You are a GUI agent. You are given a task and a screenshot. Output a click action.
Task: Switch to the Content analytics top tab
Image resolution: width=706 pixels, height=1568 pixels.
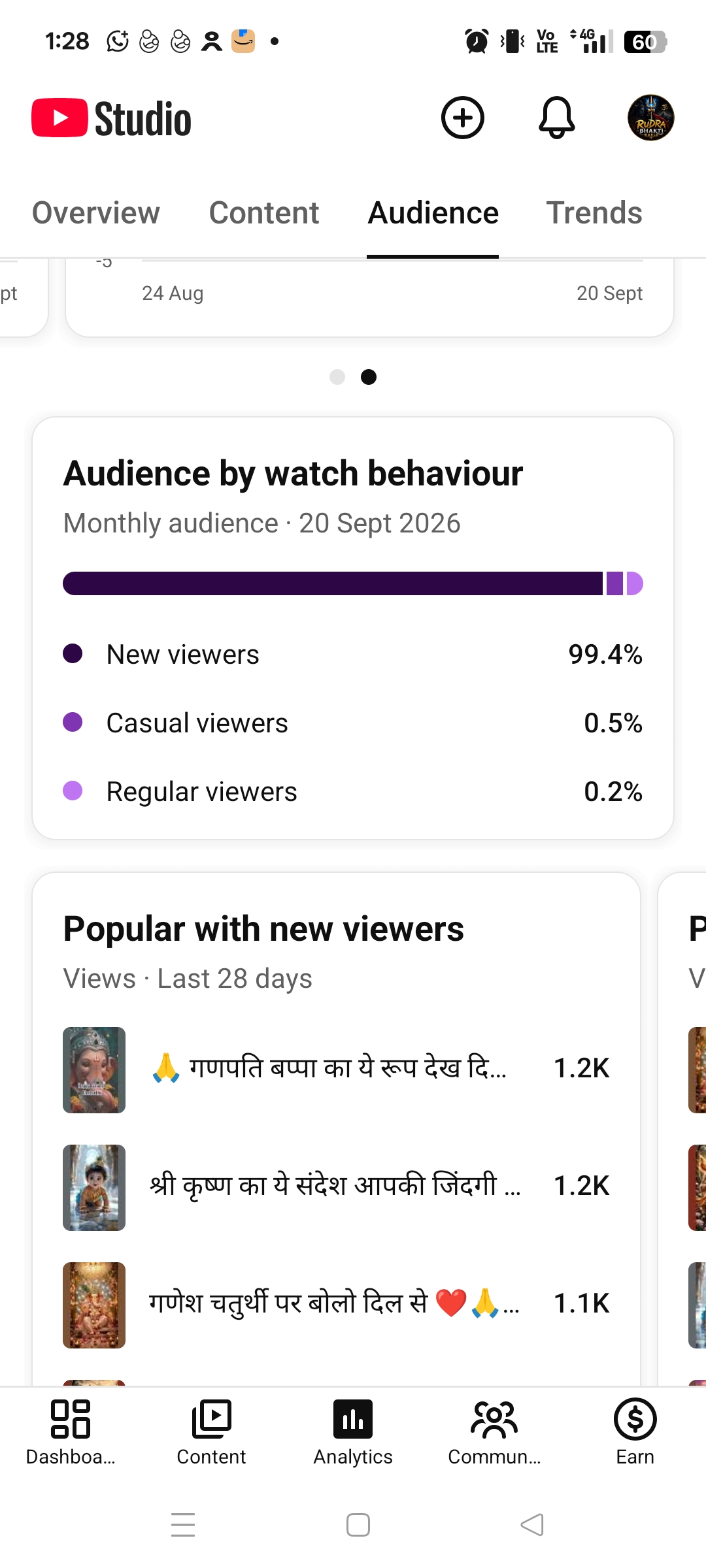point(264,213)
